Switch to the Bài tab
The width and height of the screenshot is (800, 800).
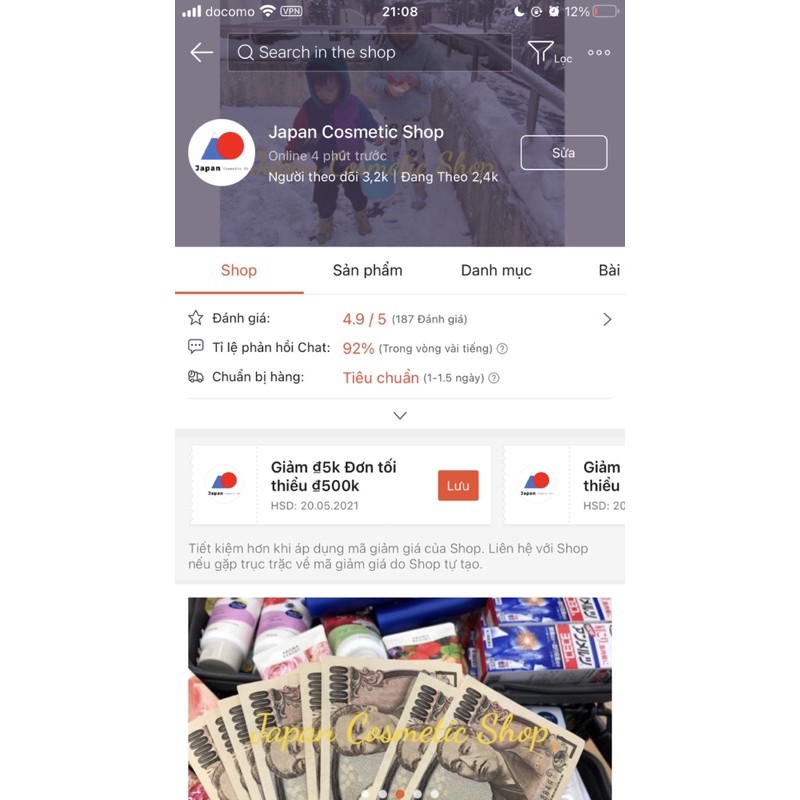(608, 270)
